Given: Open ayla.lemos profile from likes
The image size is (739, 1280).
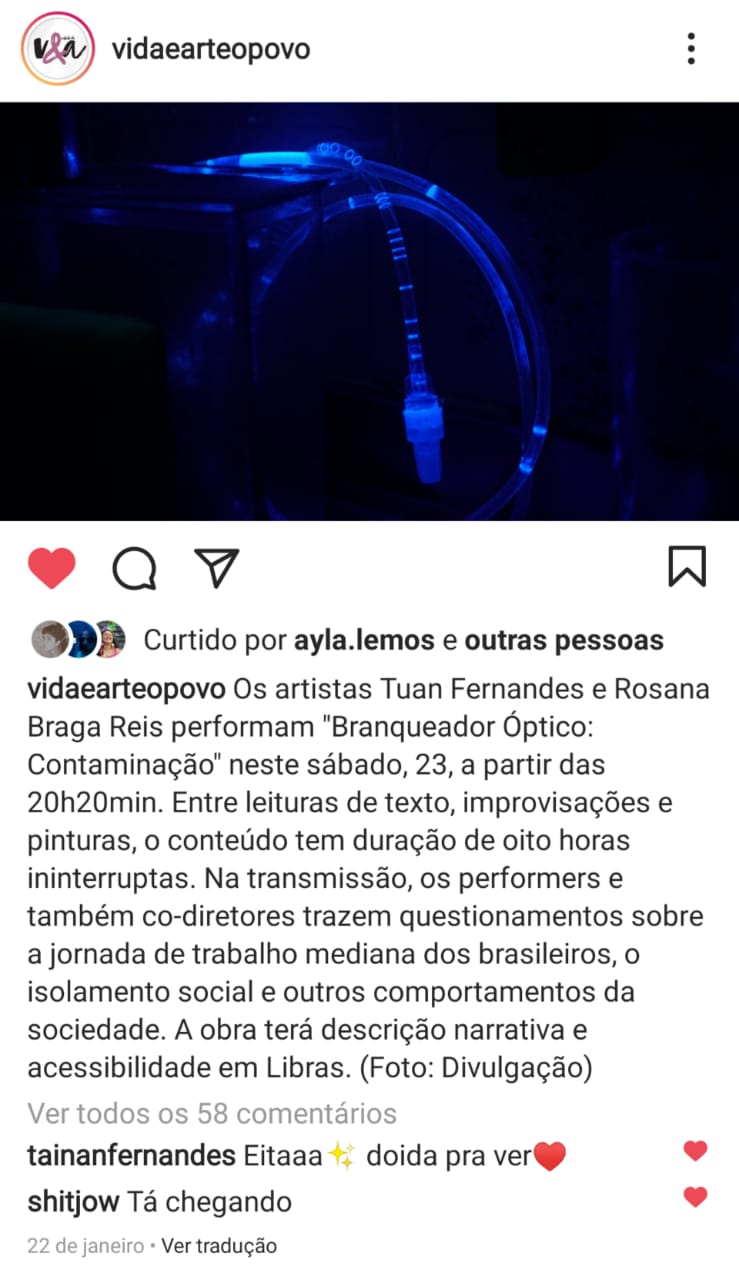Looking at the screenshot, I should coord(364,640).
